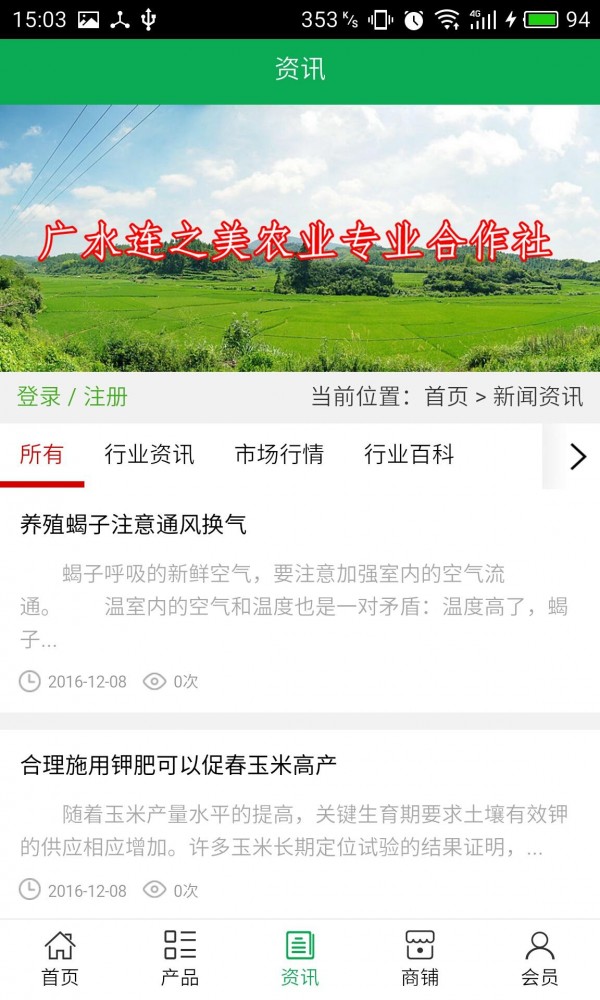Select the 所有 category tab
This screenshot has width=600, height=1000.
[41, 455]
